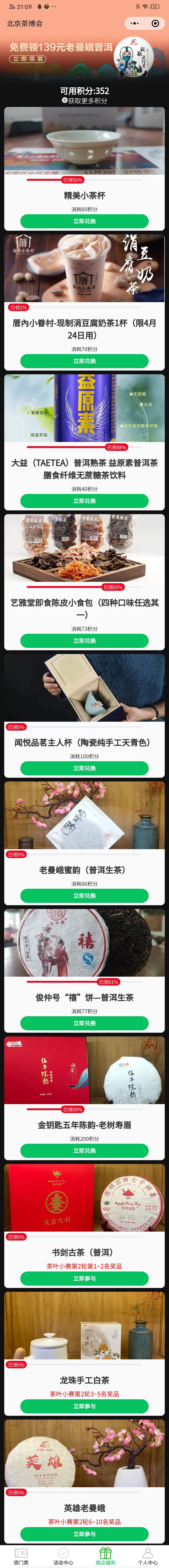Redeem 大益 益原素 pu'er drink
Screen dimensions: 169x1568
[x=84, y=500]
